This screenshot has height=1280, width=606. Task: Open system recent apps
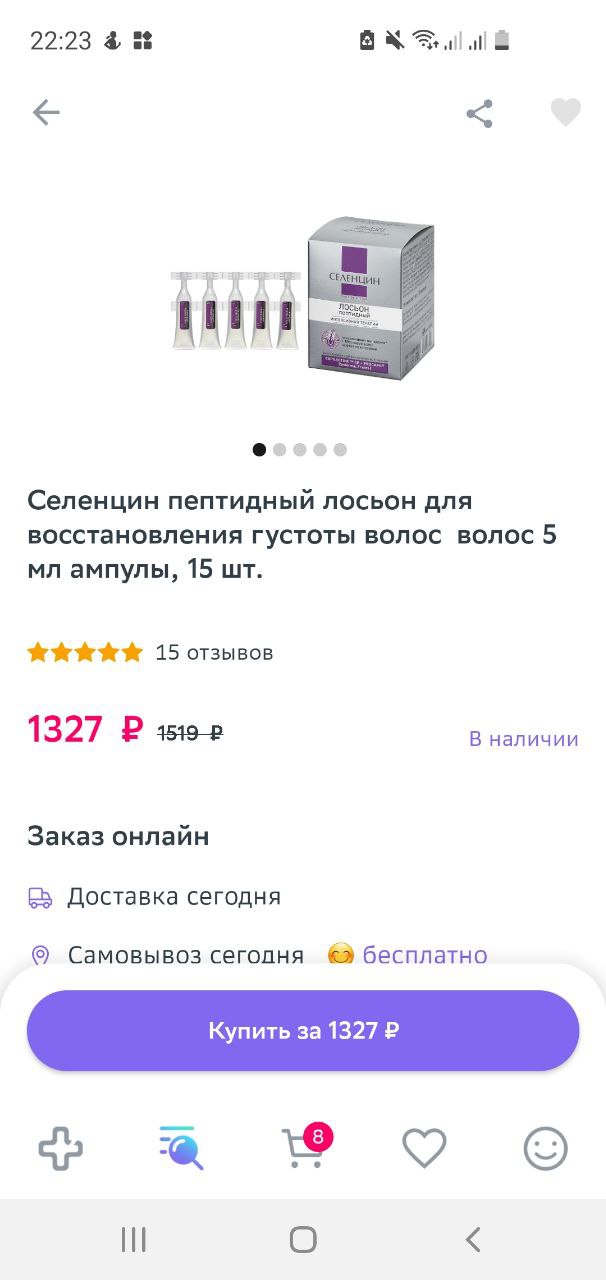133,1240
